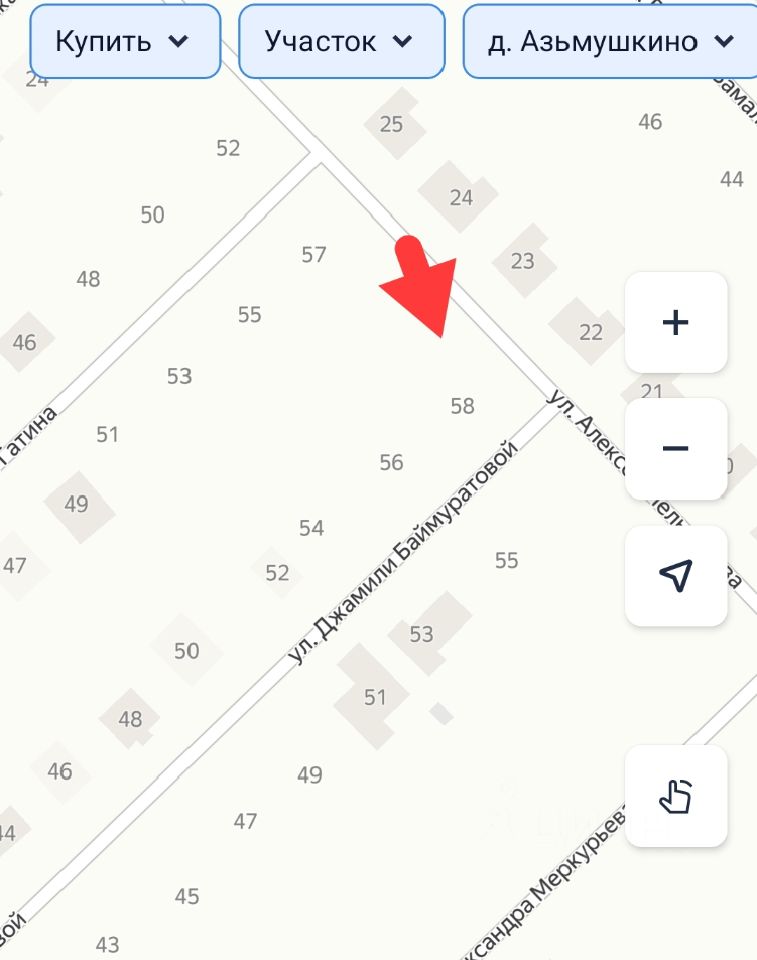Center map on my location

(x=676, y=575)
